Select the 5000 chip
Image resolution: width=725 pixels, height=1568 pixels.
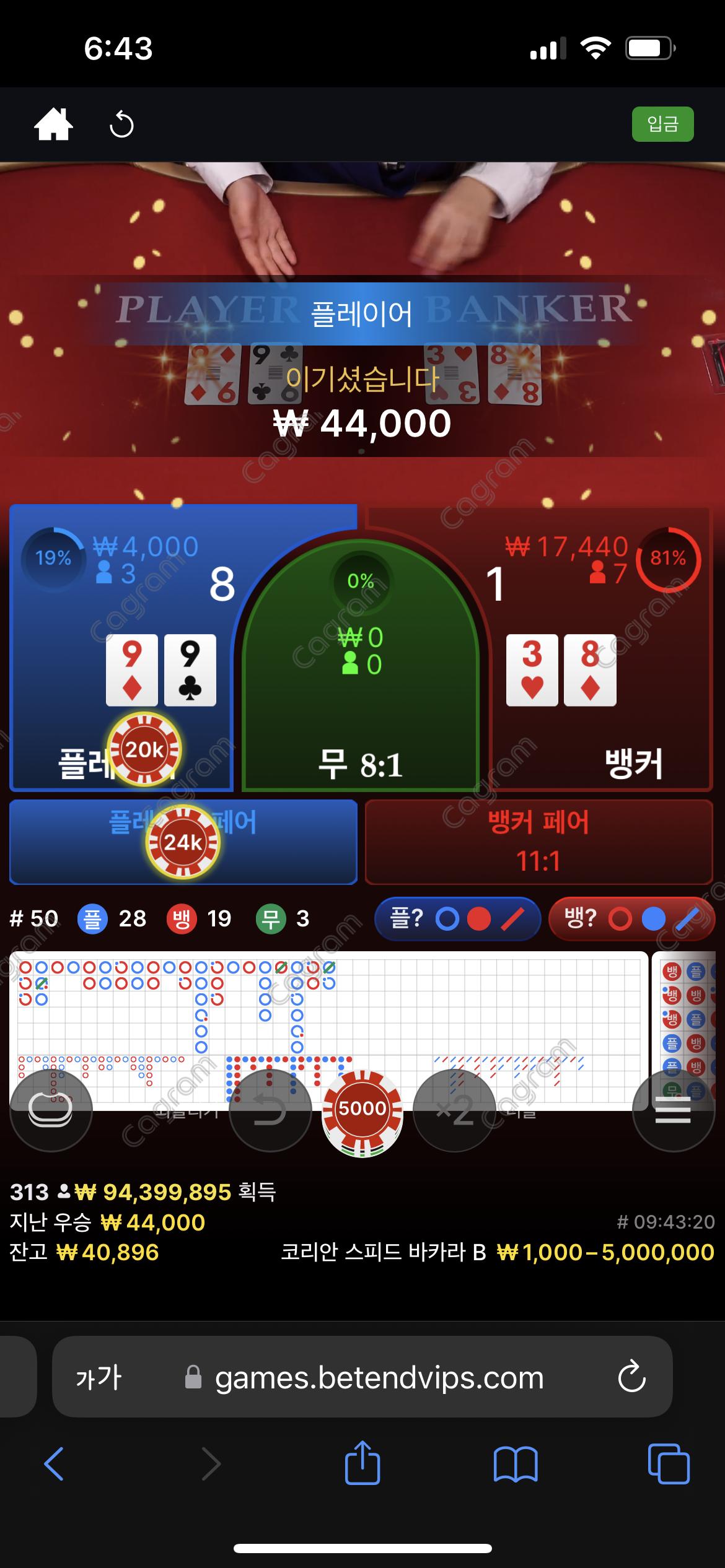tap(362, 1109)
